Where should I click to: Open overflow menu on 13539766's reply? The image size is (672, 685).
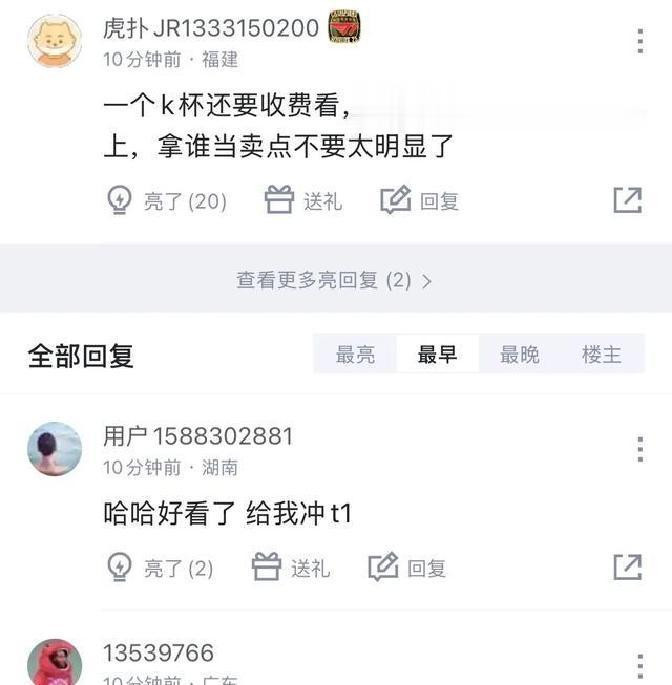tap(640, 665)
